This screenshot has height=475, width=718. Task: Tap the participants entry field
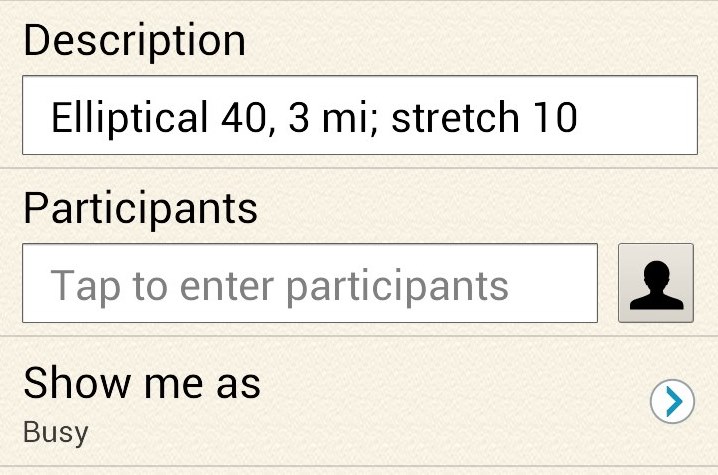309,284
